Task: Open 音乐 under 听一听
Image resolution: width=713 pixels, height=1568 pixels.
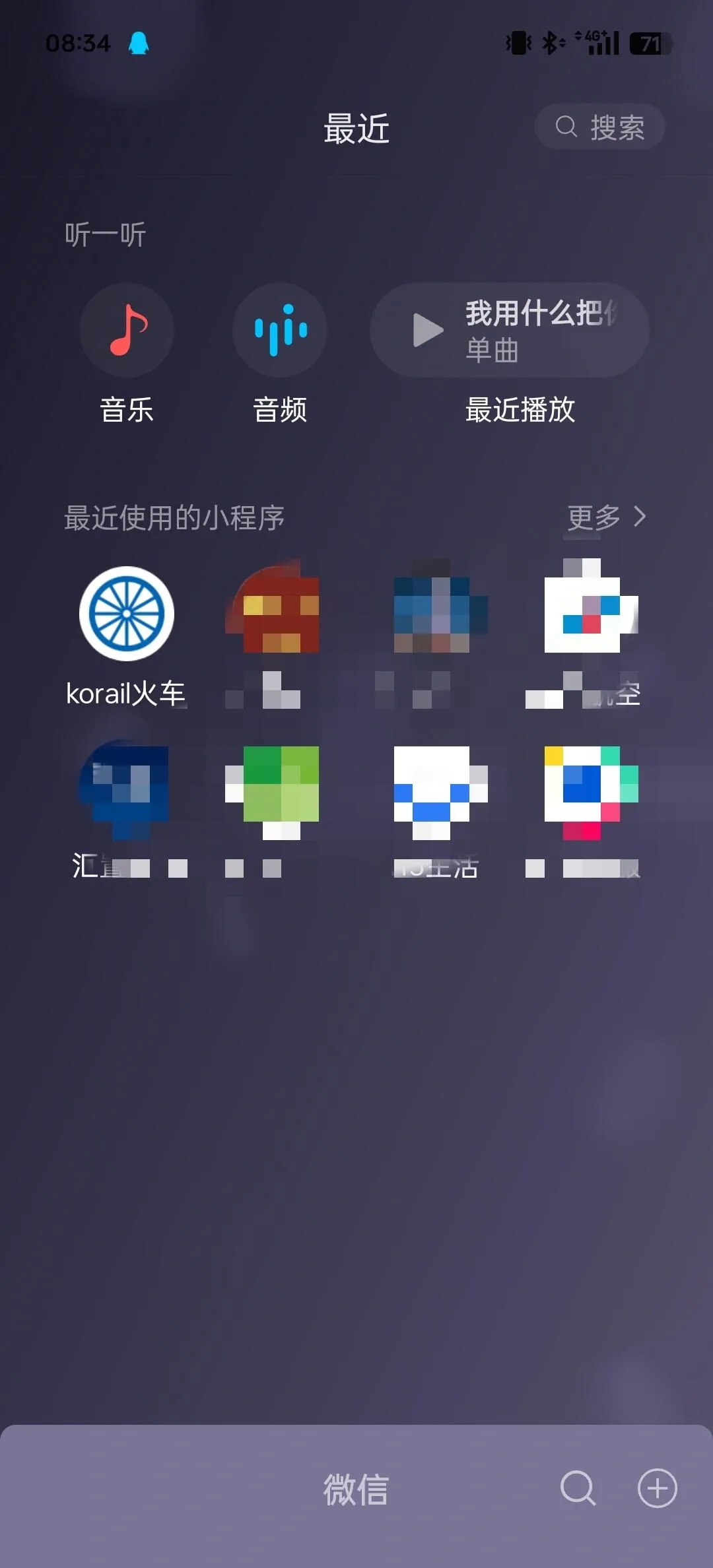Action: coord(127,330)
